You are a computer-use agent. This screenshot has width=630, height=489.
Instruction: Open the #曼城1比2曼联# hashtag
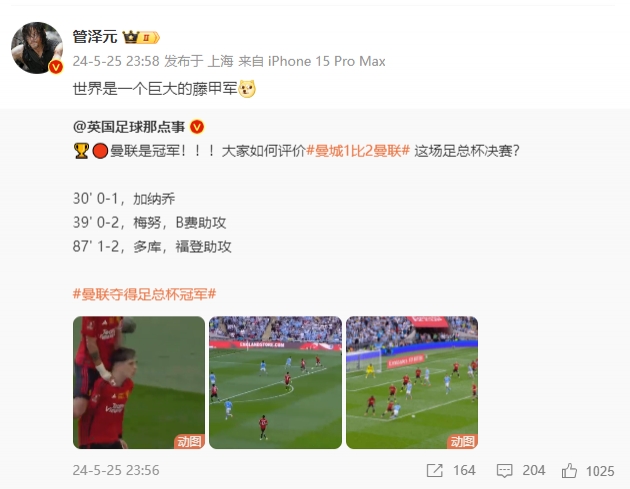coord(357,151)
